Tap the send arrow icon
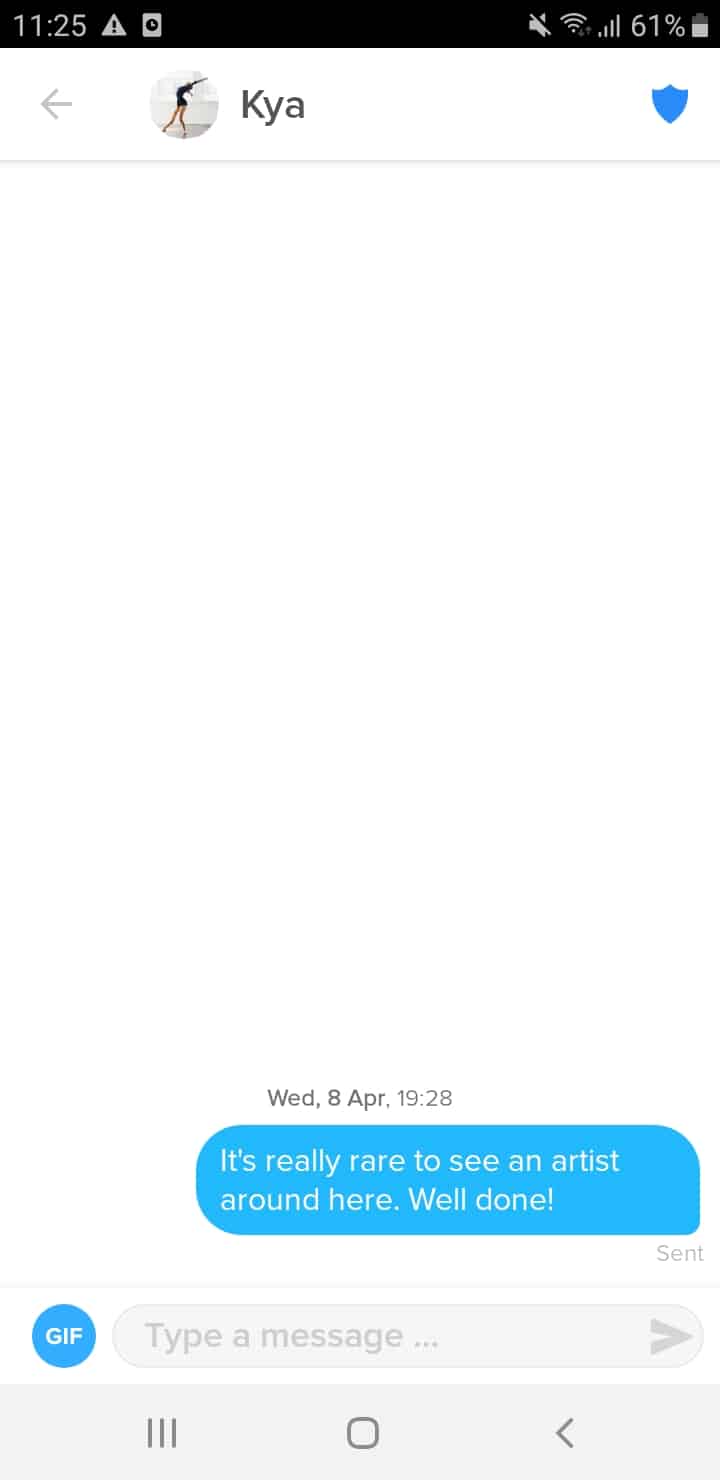The height and width of the screenshot is (1480, 720). tap(671, 1336)
